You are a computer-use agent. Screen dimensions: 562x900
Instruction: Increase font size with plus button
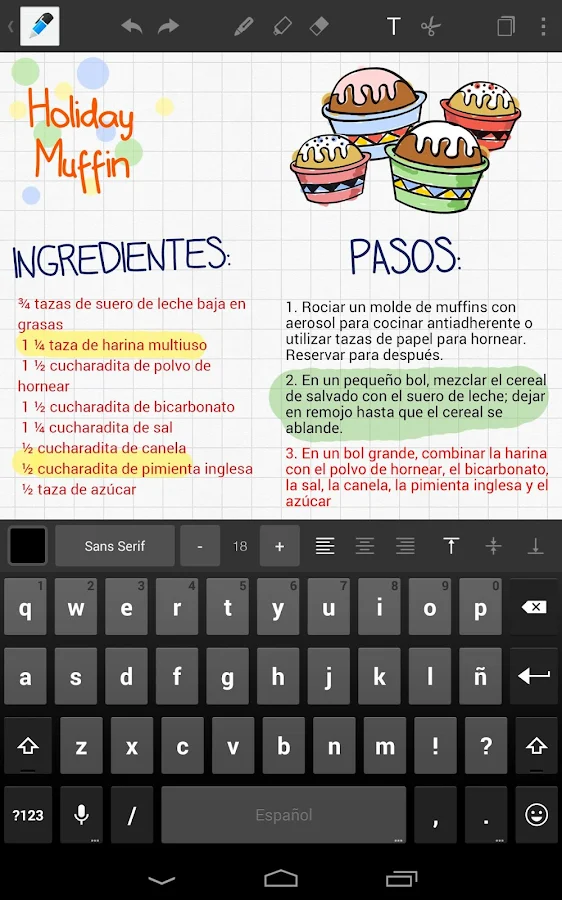[280, 546]
